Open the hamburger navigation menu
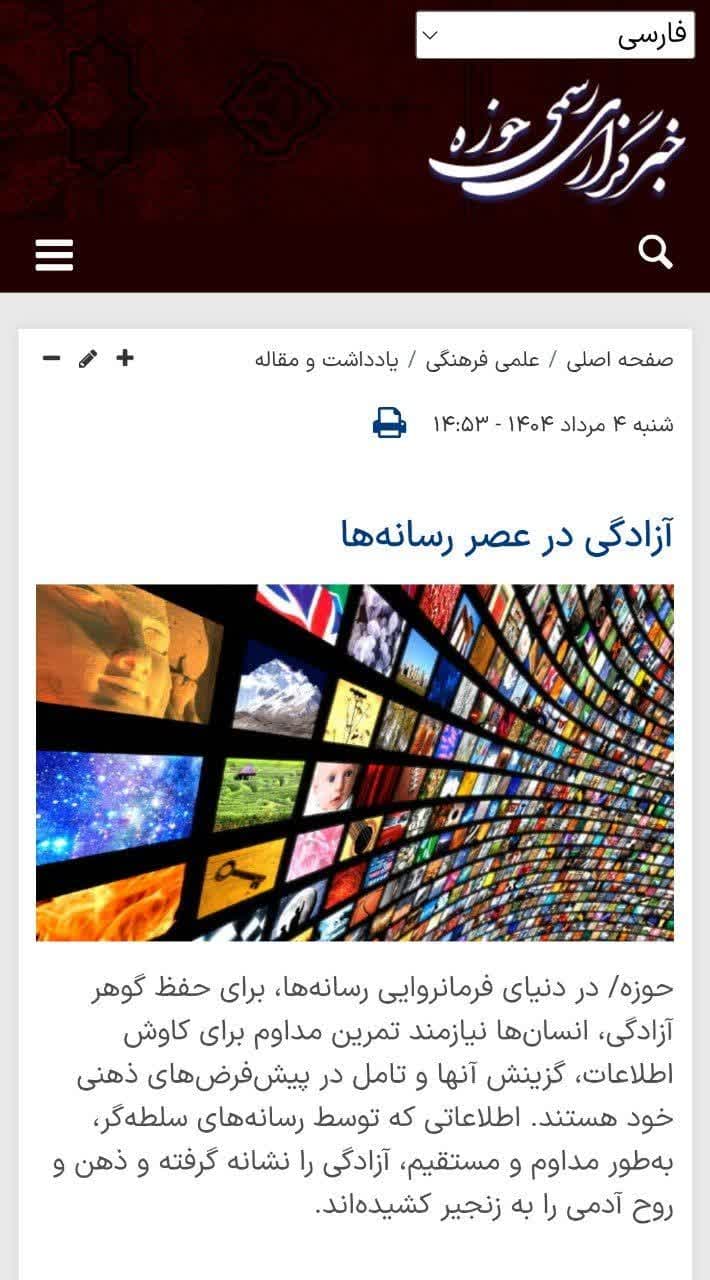The height and width of the screenshot is (1280, 710). coord(54,254)
